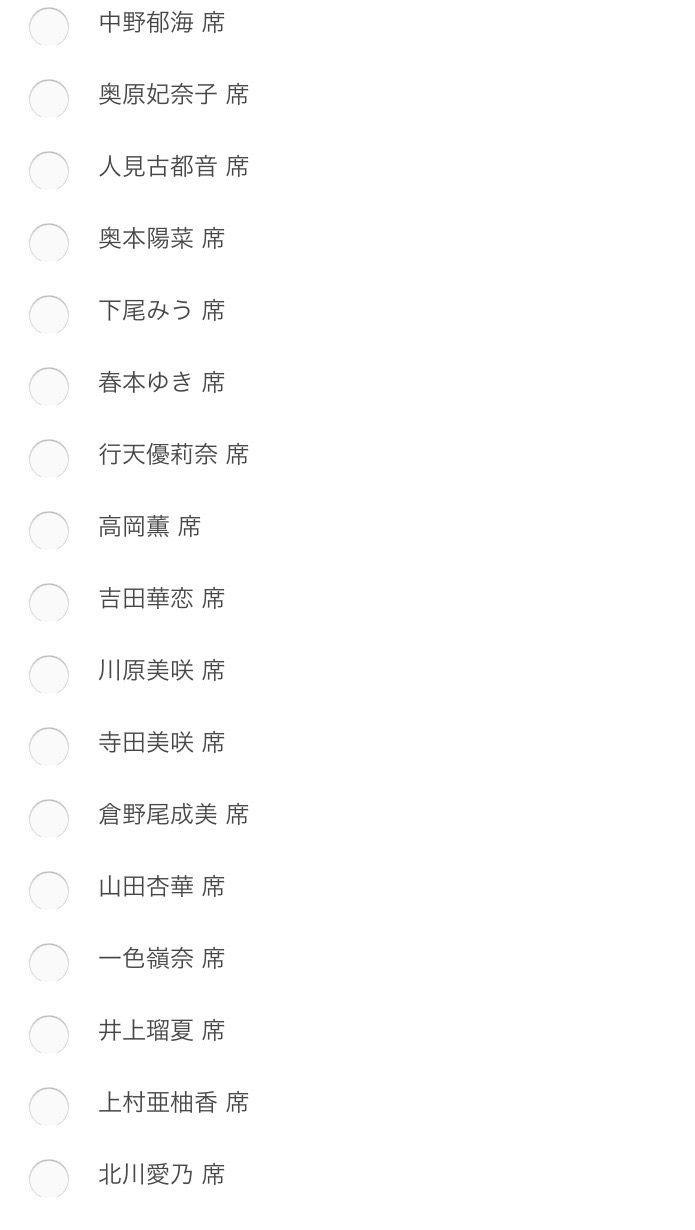Choose 一色嶺奈 席
This screenshot has height=1230, width=695.
pyautogui.click(x=49, y=962)
